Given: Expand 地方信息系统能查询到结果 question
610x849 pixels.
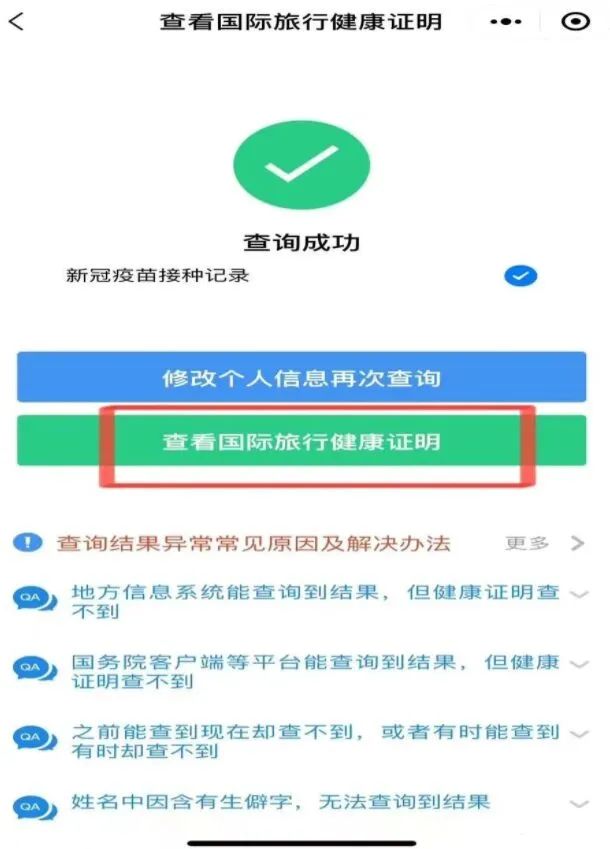Looking at the screenshot, I should pyautogui.click(x=578, y=594).
